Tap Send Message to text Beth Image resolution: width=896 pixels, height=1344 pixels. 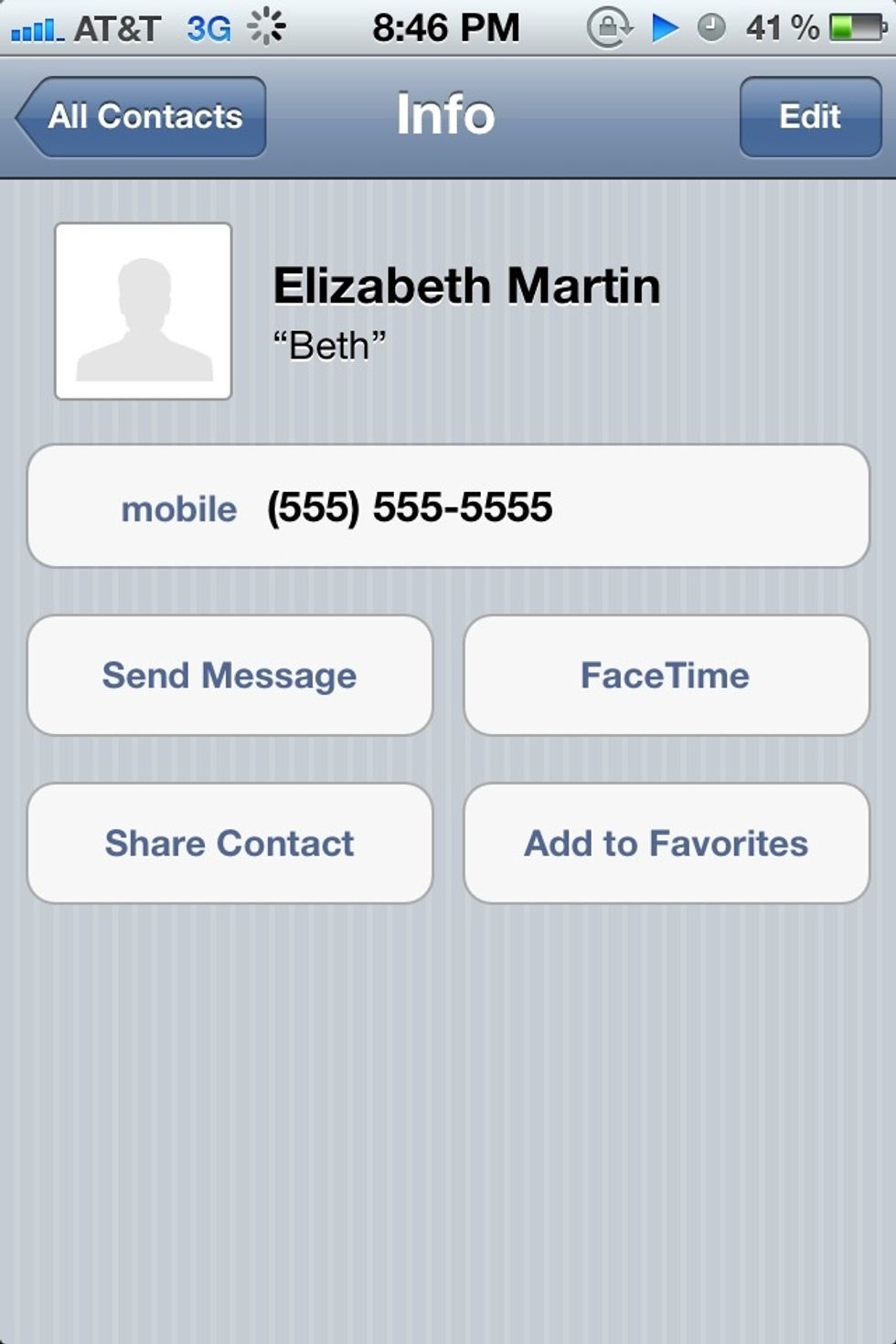[x=229, y=676]
